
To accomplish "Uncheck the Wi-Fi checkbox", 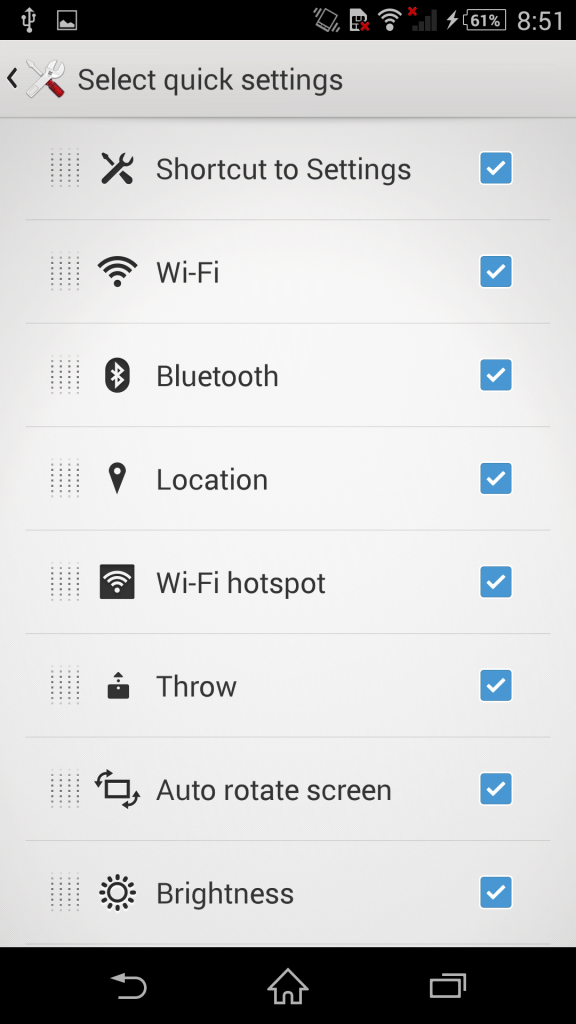I will pos(496,271).
